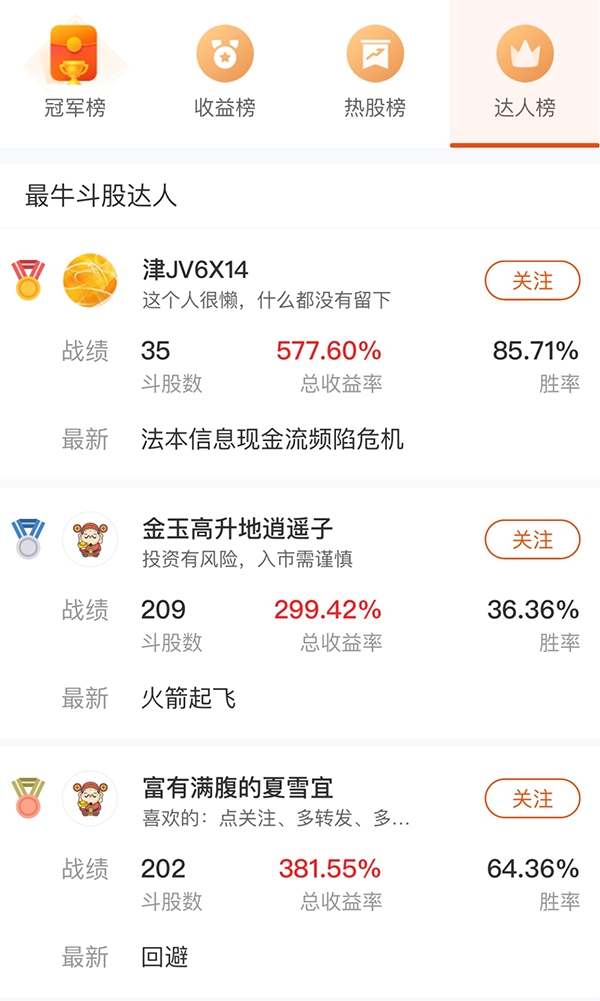View the latest post 回避

tap(165, 957)
